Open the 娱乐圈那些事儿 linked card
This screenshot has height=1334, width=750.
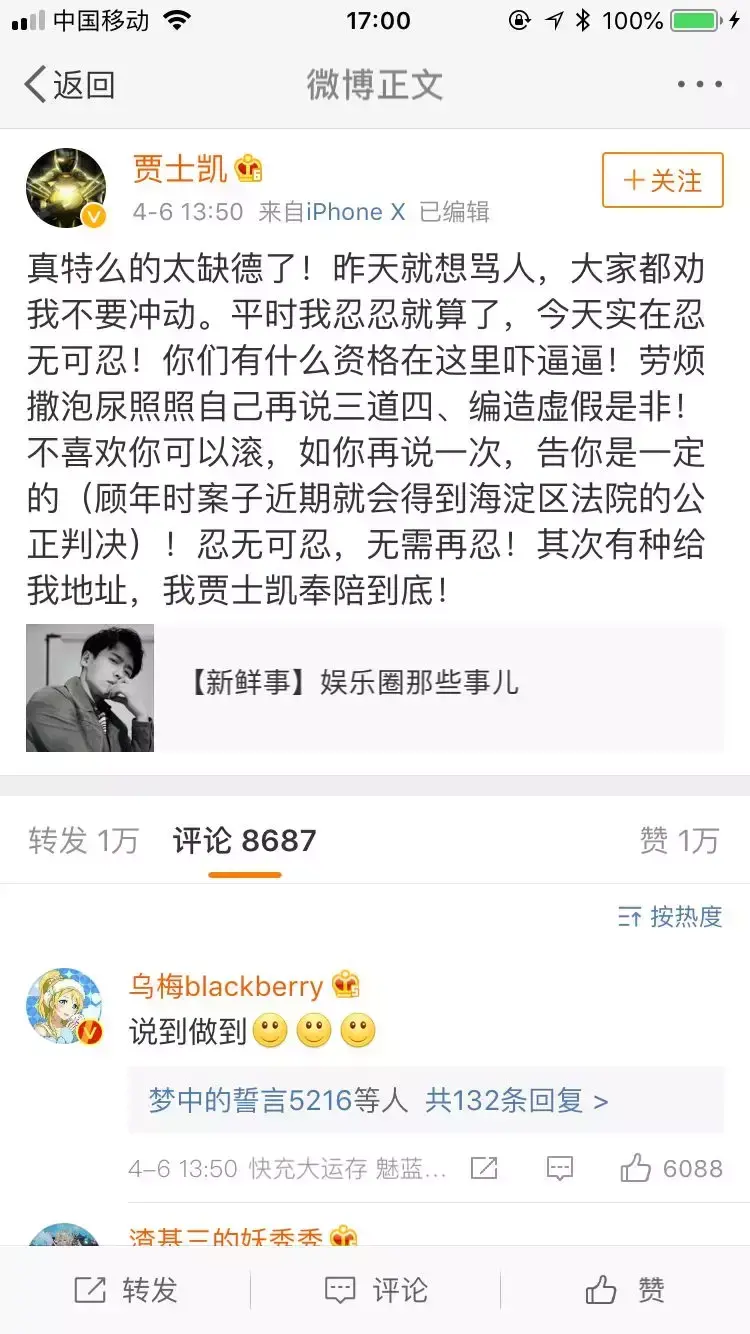click(375, 688)
